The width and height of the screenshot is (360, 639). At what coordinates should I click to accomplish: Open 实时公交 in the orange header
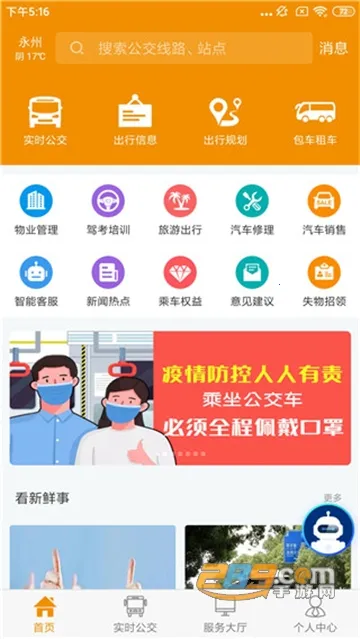click(x=45, y=121)
